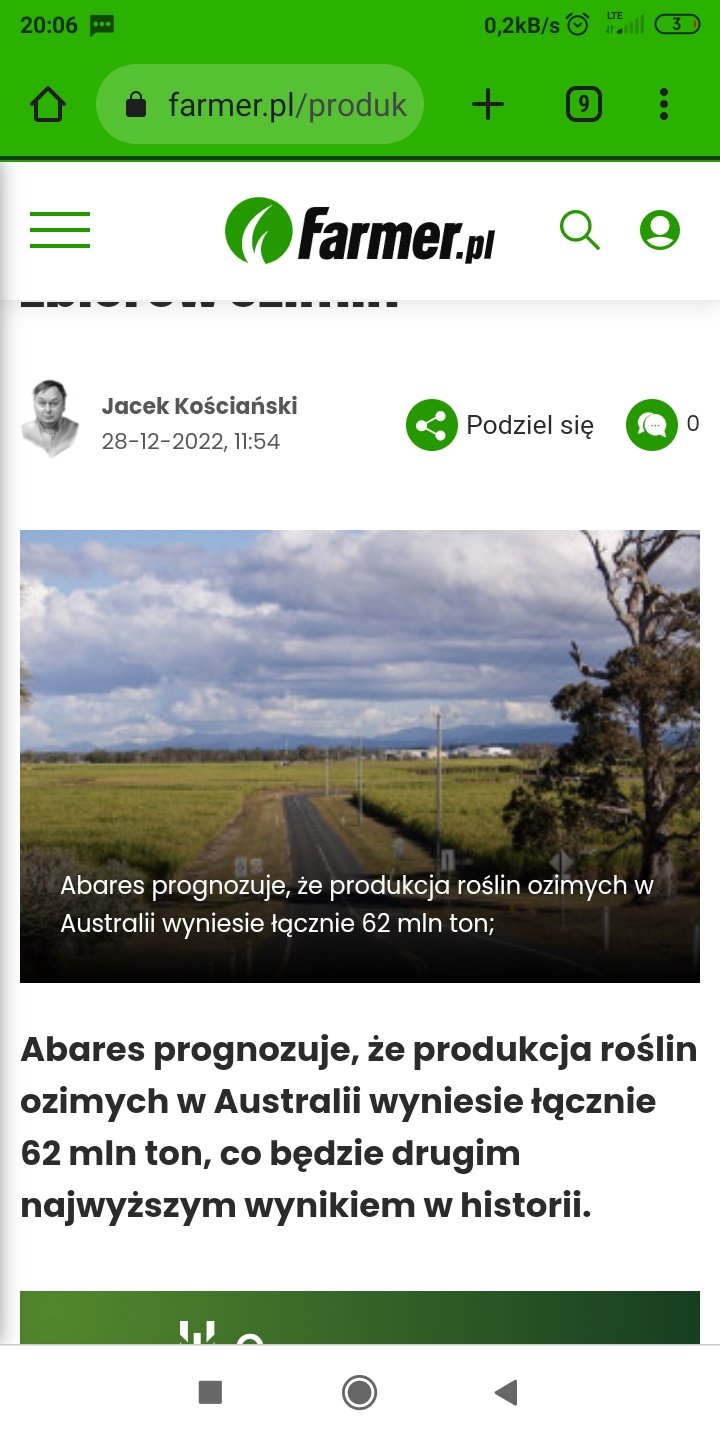This screenshot has height=1440, width=720.
Task: Go back using system navigation
Action: (507, 1392)
